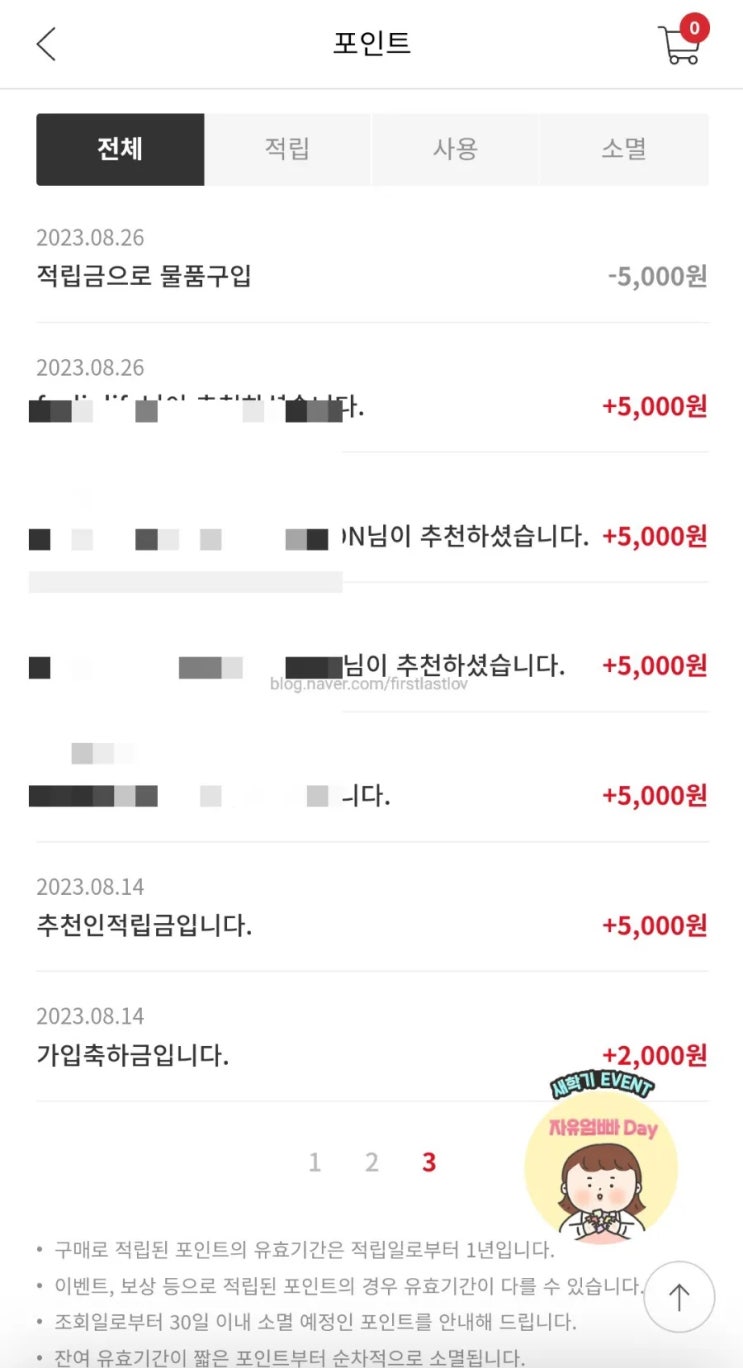Switch to the 소멸 tab
743x1368 pixels.
624,149
